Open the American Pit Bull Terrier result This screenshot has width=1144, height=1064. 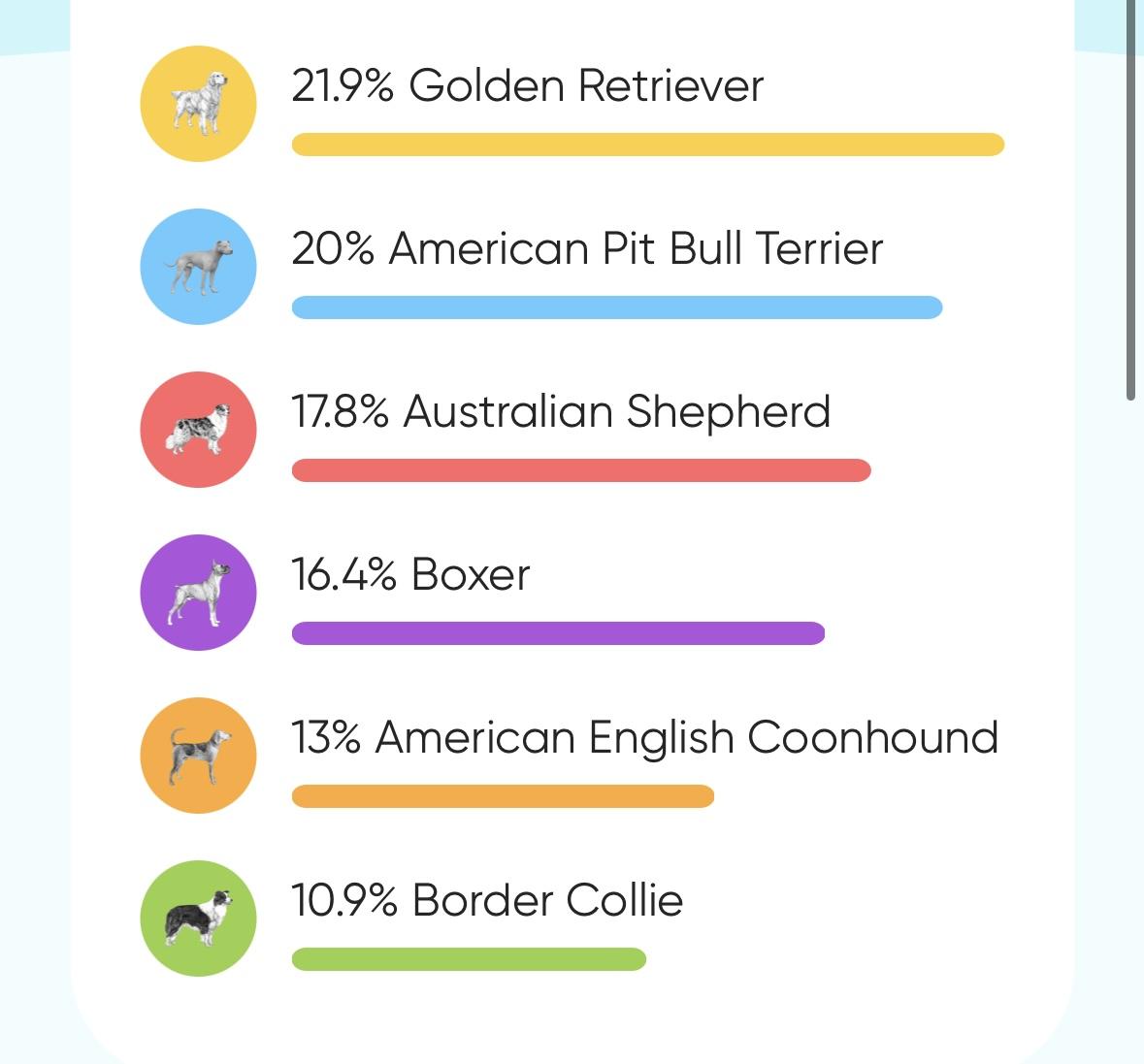(x=587, y=249)
